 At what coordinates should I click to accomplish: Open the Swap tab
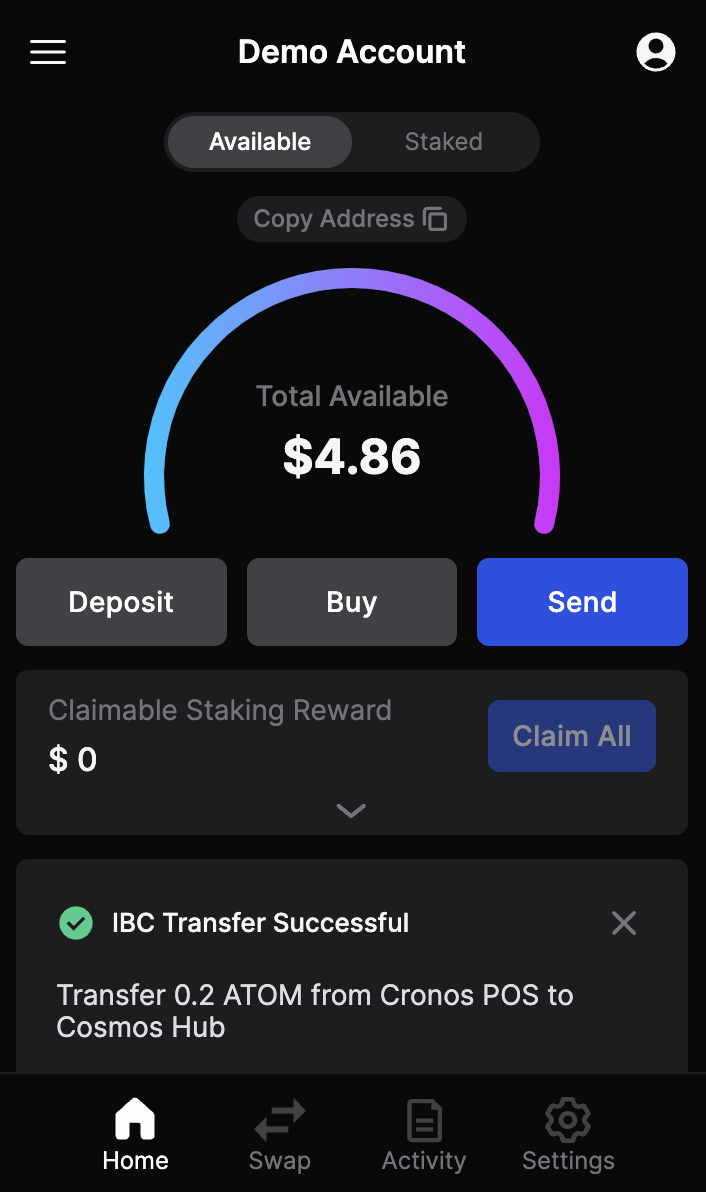280,1134
